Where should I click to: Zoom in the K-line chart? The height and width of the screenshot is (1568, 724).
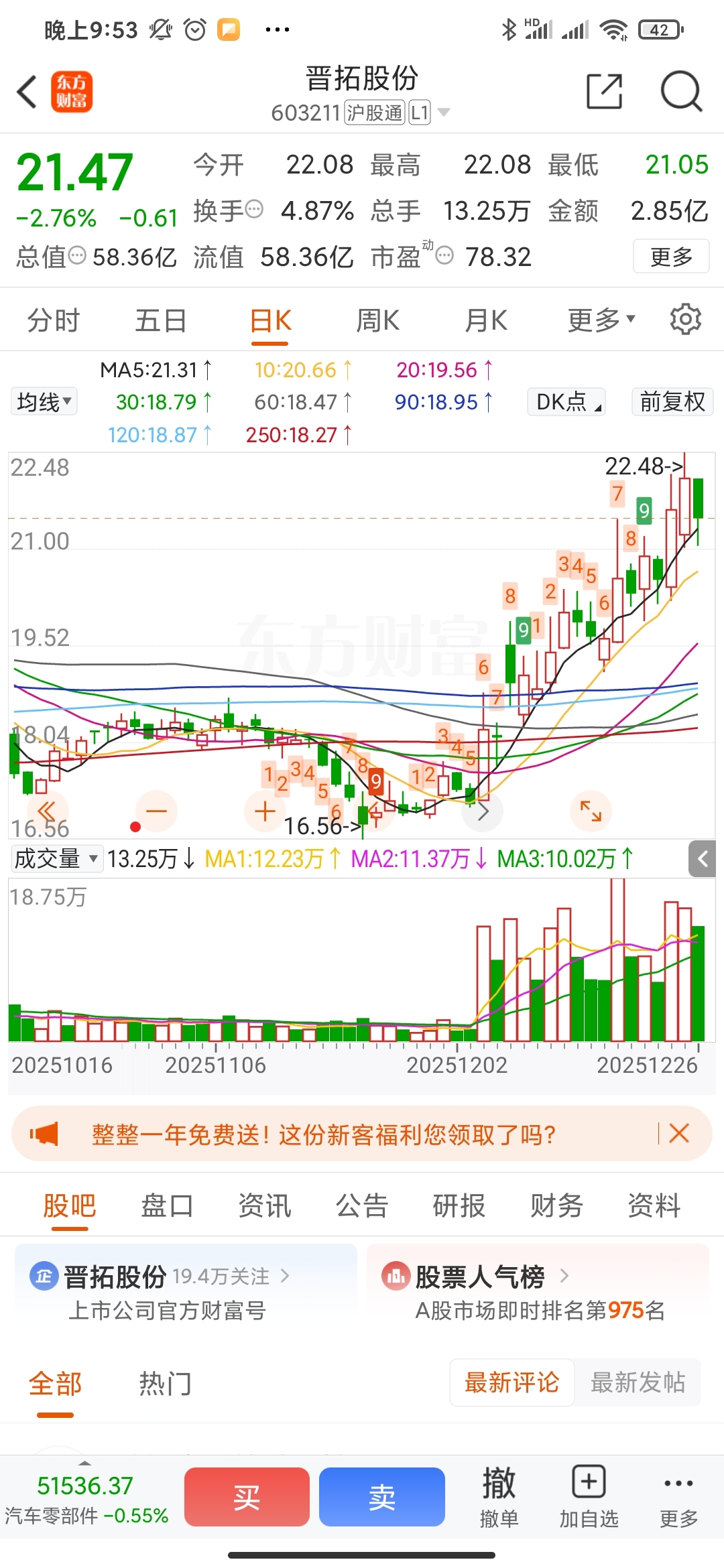click(265, 811)
